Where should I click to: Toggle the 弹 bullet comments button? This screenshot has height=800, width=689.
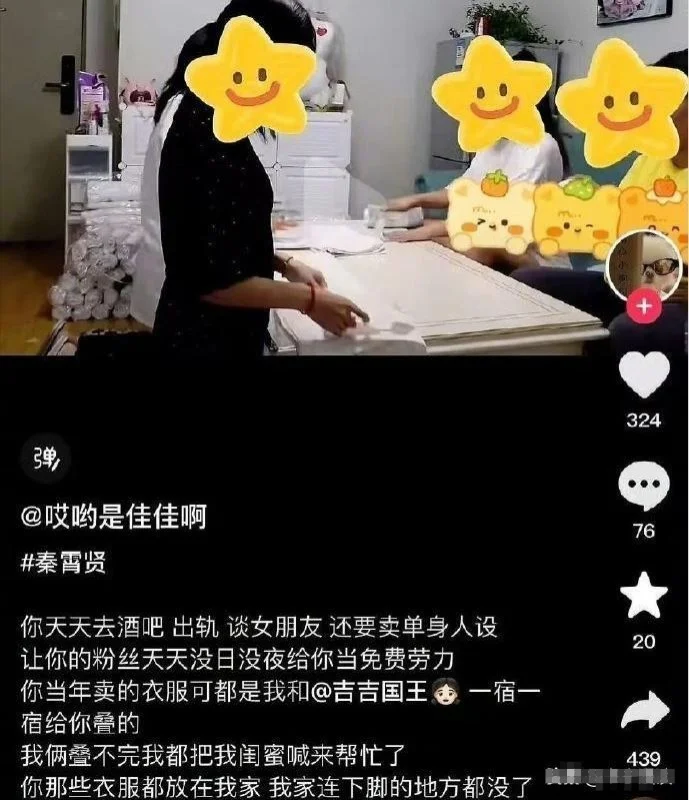click(x=46, y=458)
